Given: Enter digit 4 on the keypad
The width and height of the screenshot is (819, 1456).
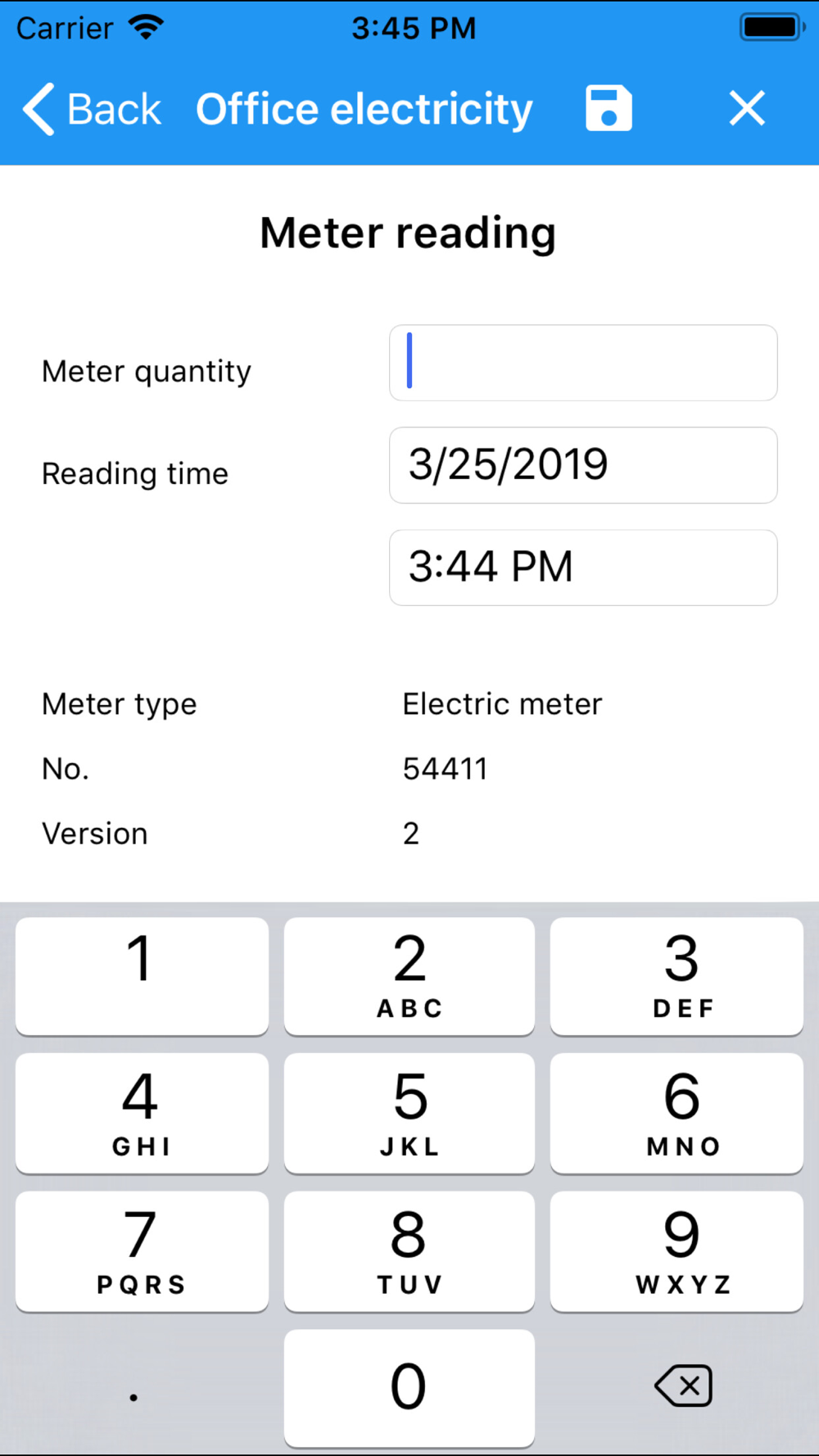Looking at the screenshot, I should click(142, 1114).
